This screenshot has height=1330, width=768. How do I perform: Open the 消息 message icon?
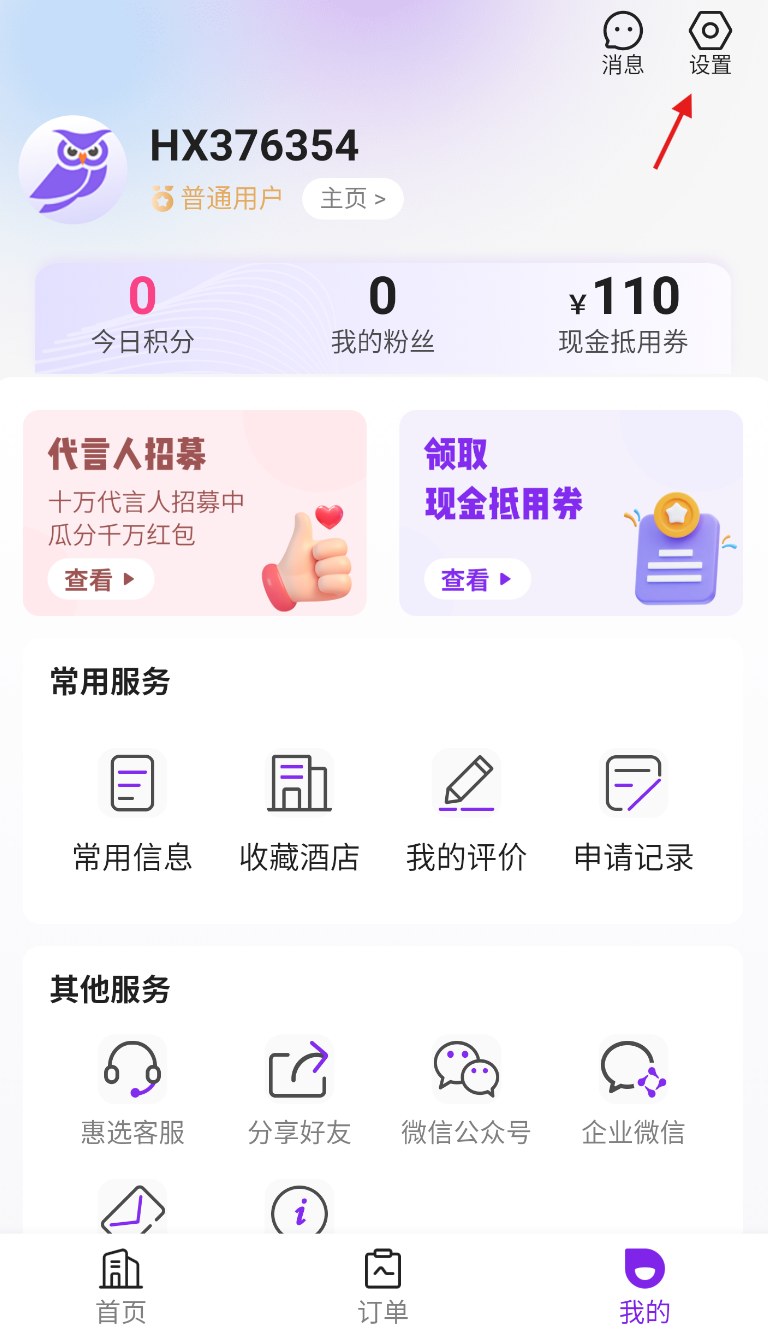(x=622, y=42)
